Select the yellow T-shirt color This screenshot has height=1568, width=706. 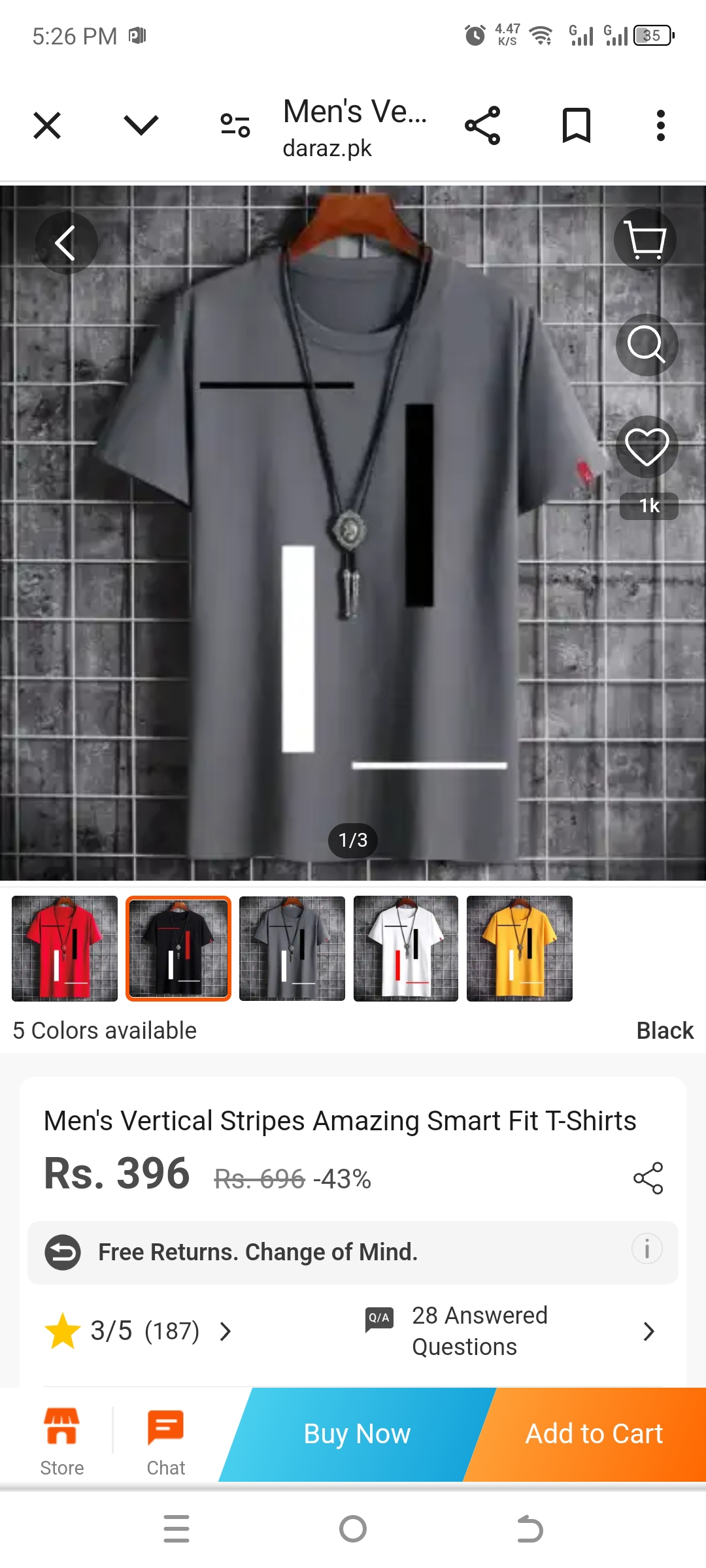[520, 948]
